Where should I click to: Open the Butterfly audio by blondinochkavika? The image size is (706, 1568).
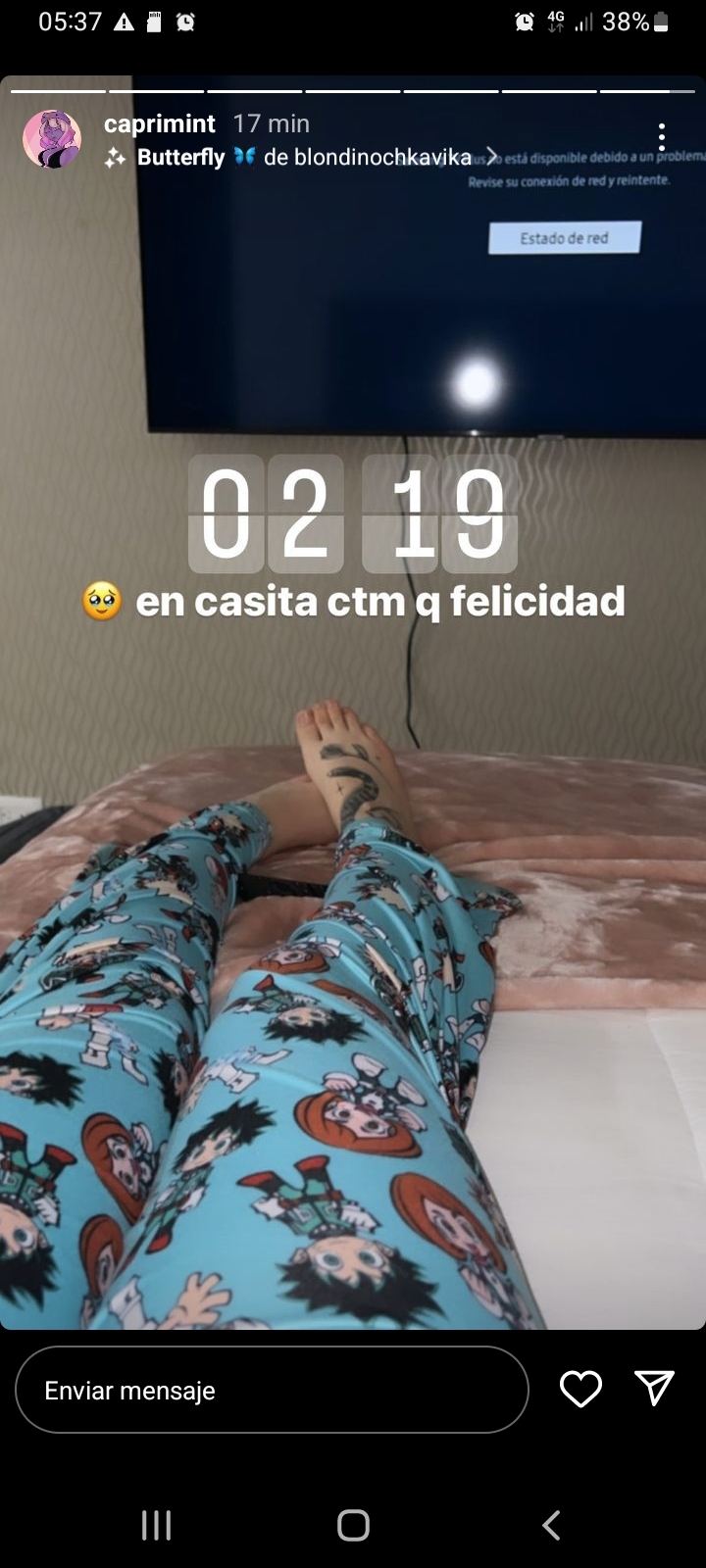(x=302, y=157)
